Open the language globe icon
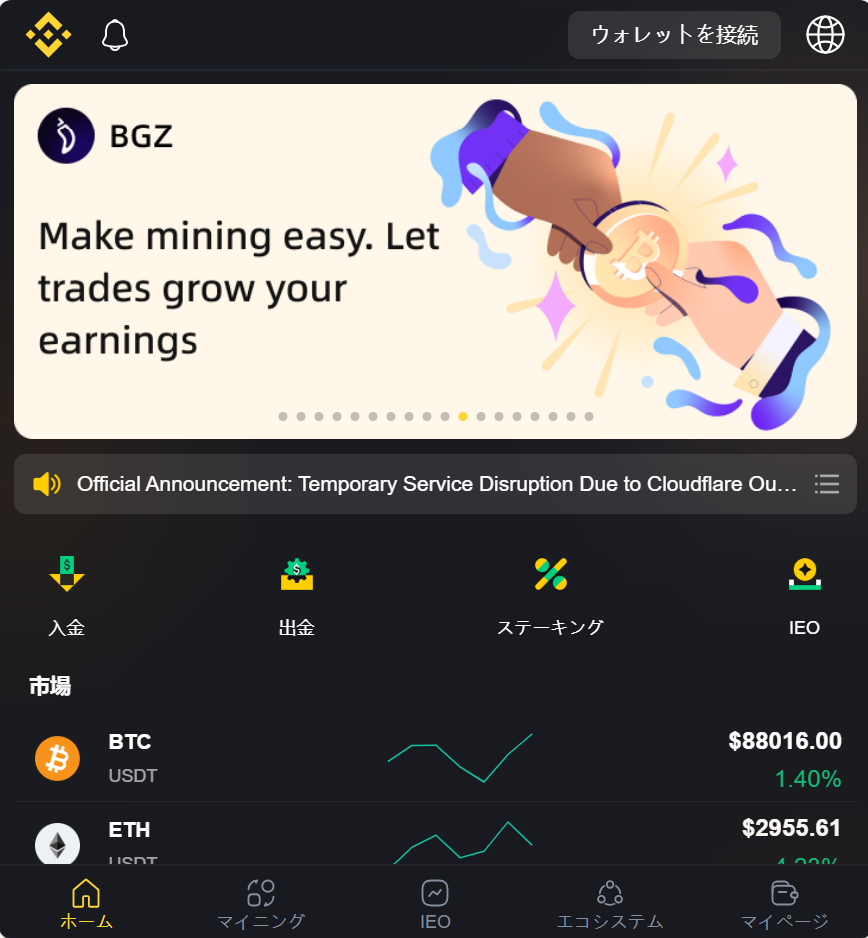868x938 pixels. [825, 35]
